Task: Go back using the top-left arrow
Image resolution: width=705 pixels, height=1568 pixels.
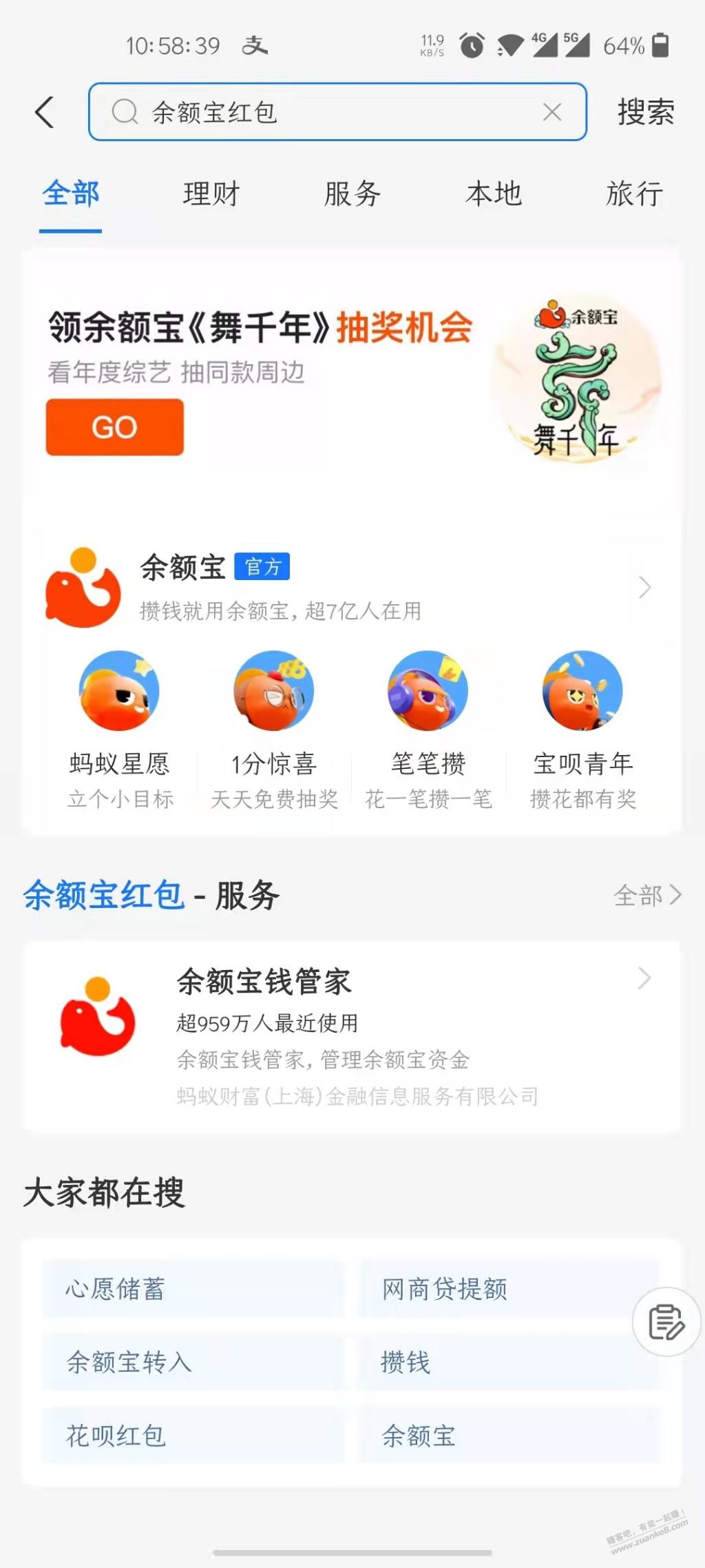Action: tap(45, 112)
